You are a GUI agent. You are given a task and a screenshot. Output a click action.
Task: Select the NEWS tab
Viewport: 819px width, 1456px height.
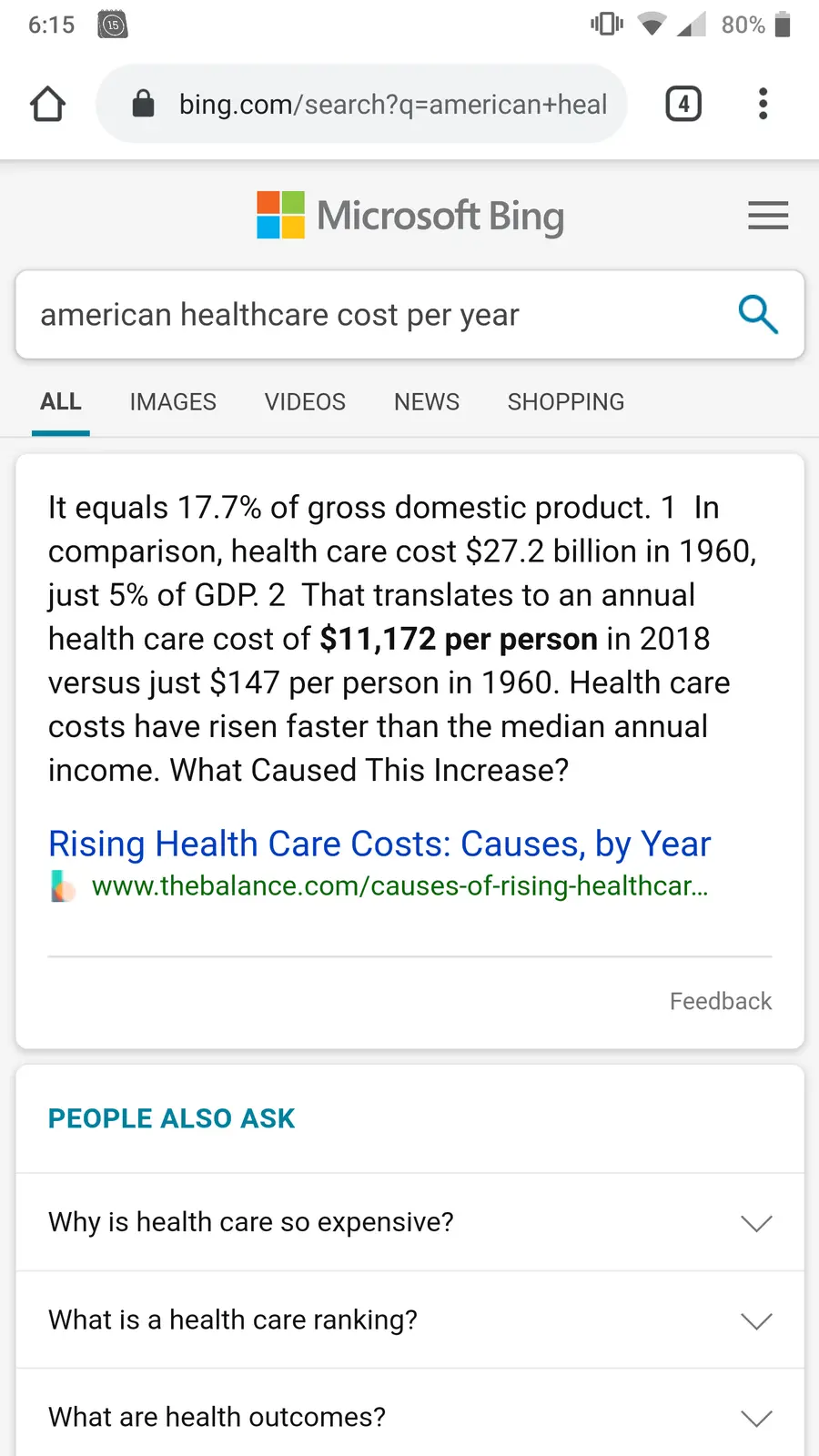point(426,401)
